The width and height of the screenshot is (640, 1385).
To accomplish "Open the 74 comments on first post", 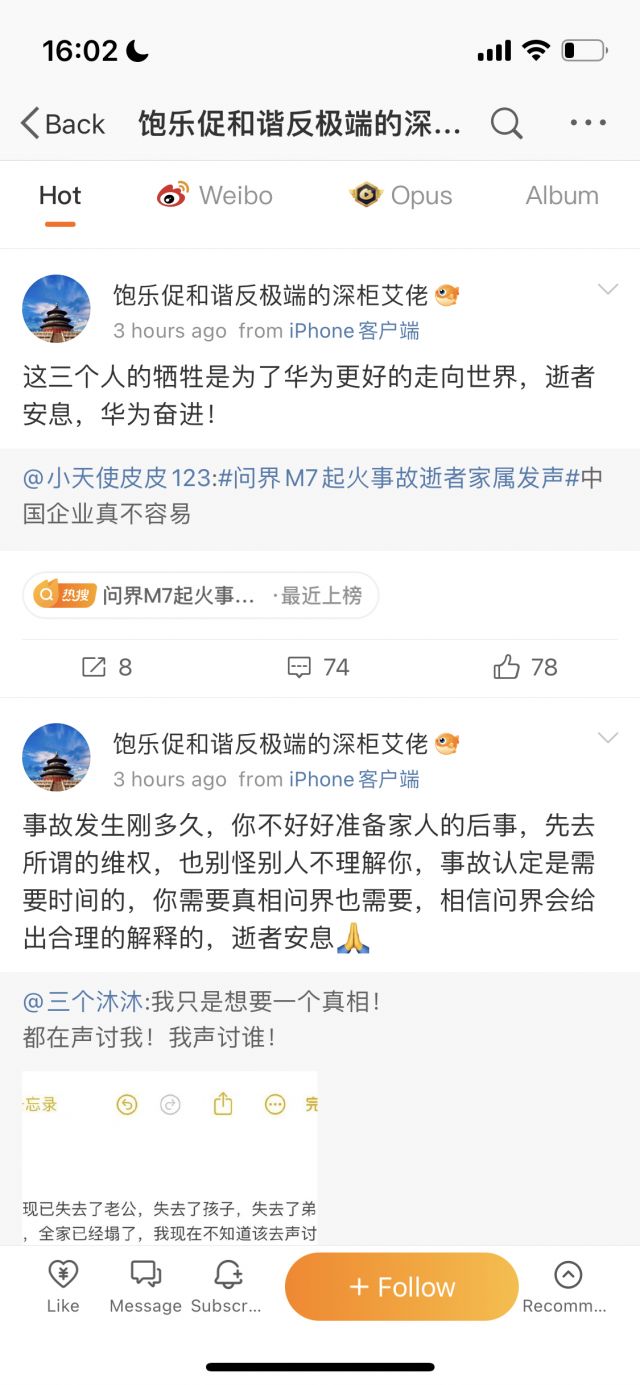I will pyautogui.click(x=318, y=667).
